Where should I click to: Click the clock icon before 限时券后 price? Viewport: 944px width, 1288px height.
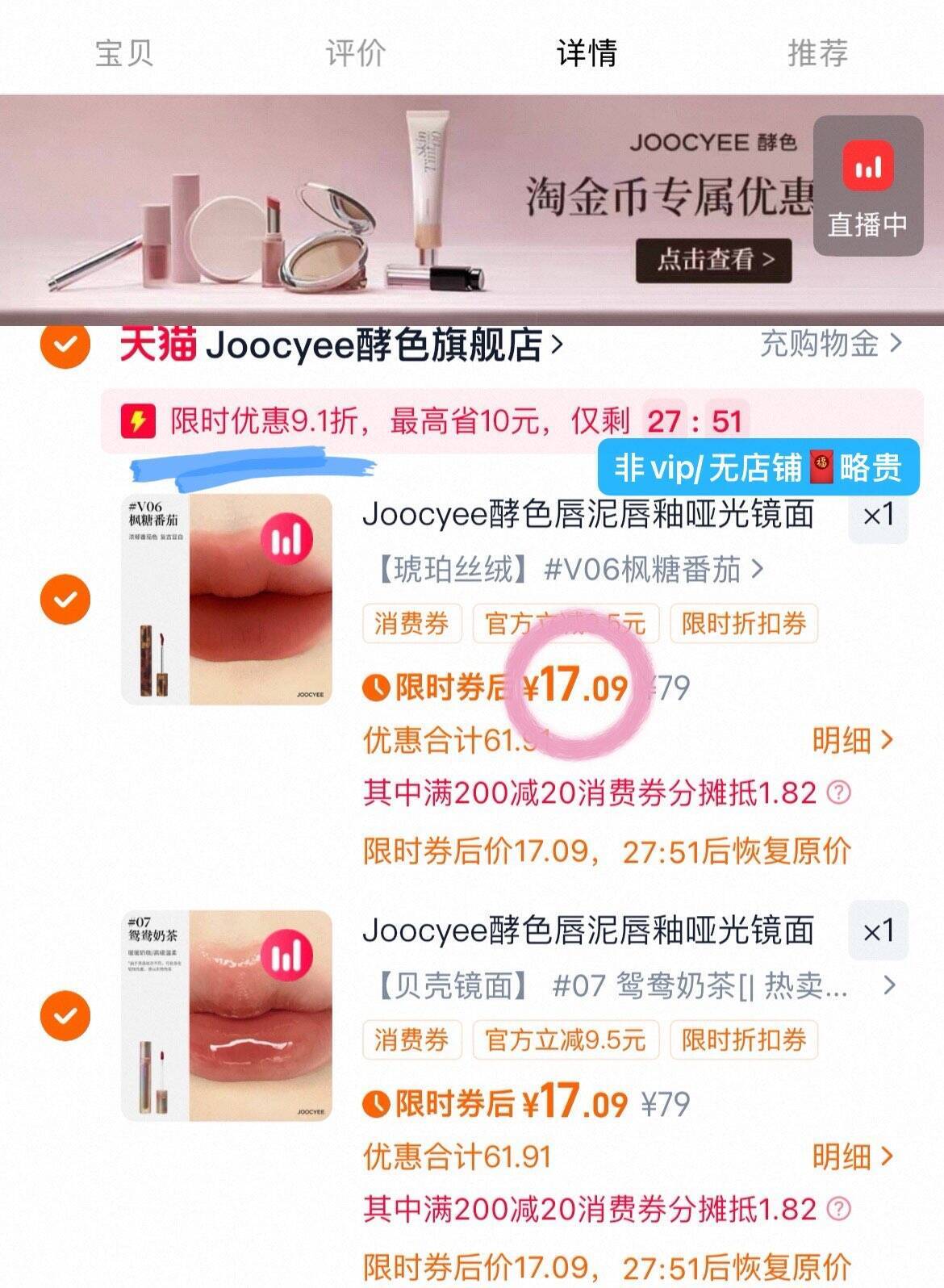click(x=376, y=688)
